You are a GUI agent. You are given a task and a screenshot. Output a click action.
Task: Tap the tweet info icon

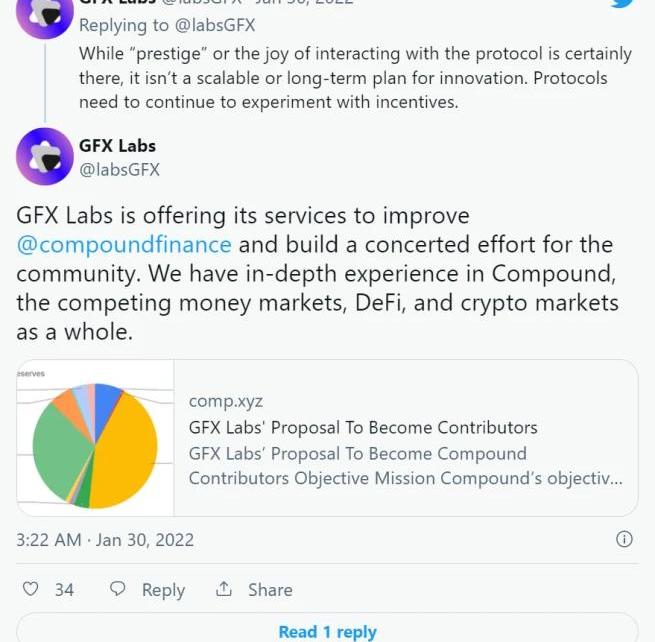[x=624, y=539]
